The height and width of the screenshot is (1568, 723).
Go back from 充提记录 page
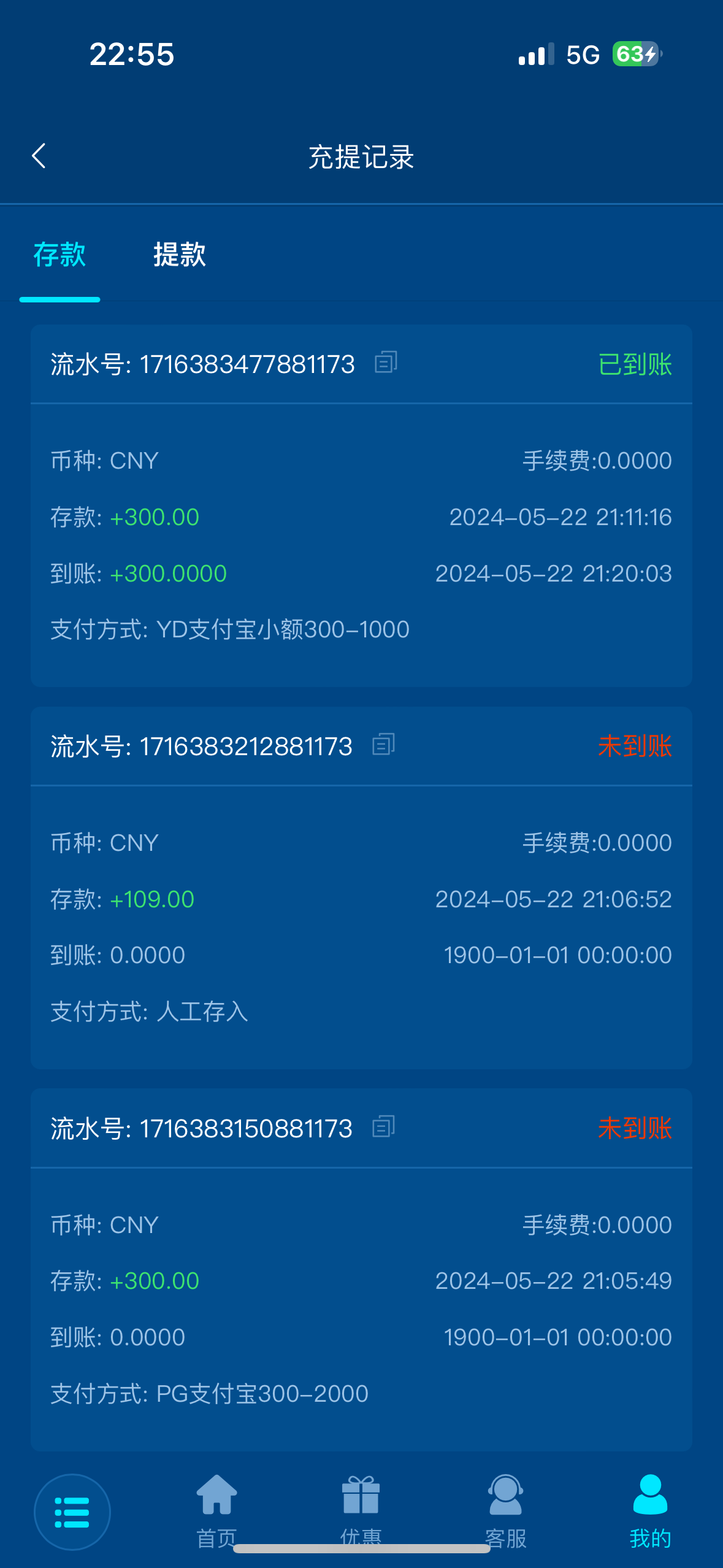[x=39, y=156]
